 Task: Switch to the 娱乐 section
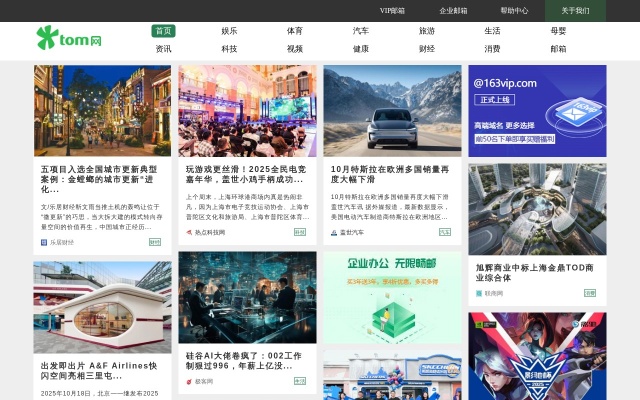coord(229,31)
